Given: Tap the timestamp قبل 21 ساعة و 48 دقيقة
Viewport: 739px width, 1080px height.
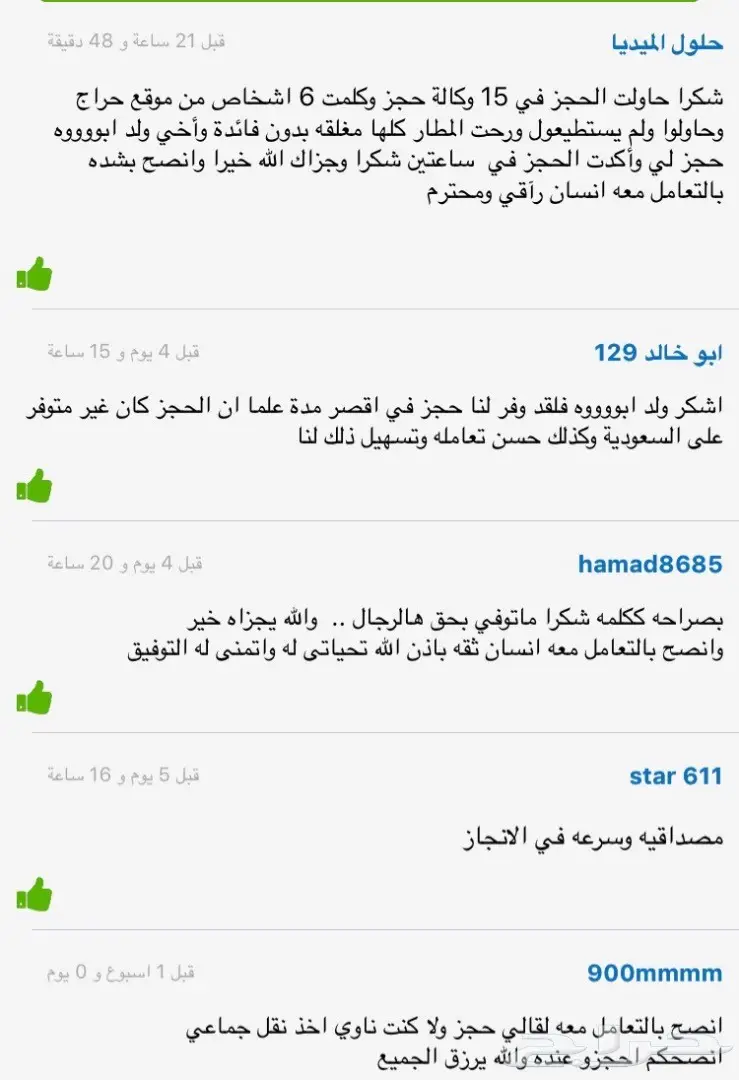Looking at the screenshot, I should [x=137, y=40].
